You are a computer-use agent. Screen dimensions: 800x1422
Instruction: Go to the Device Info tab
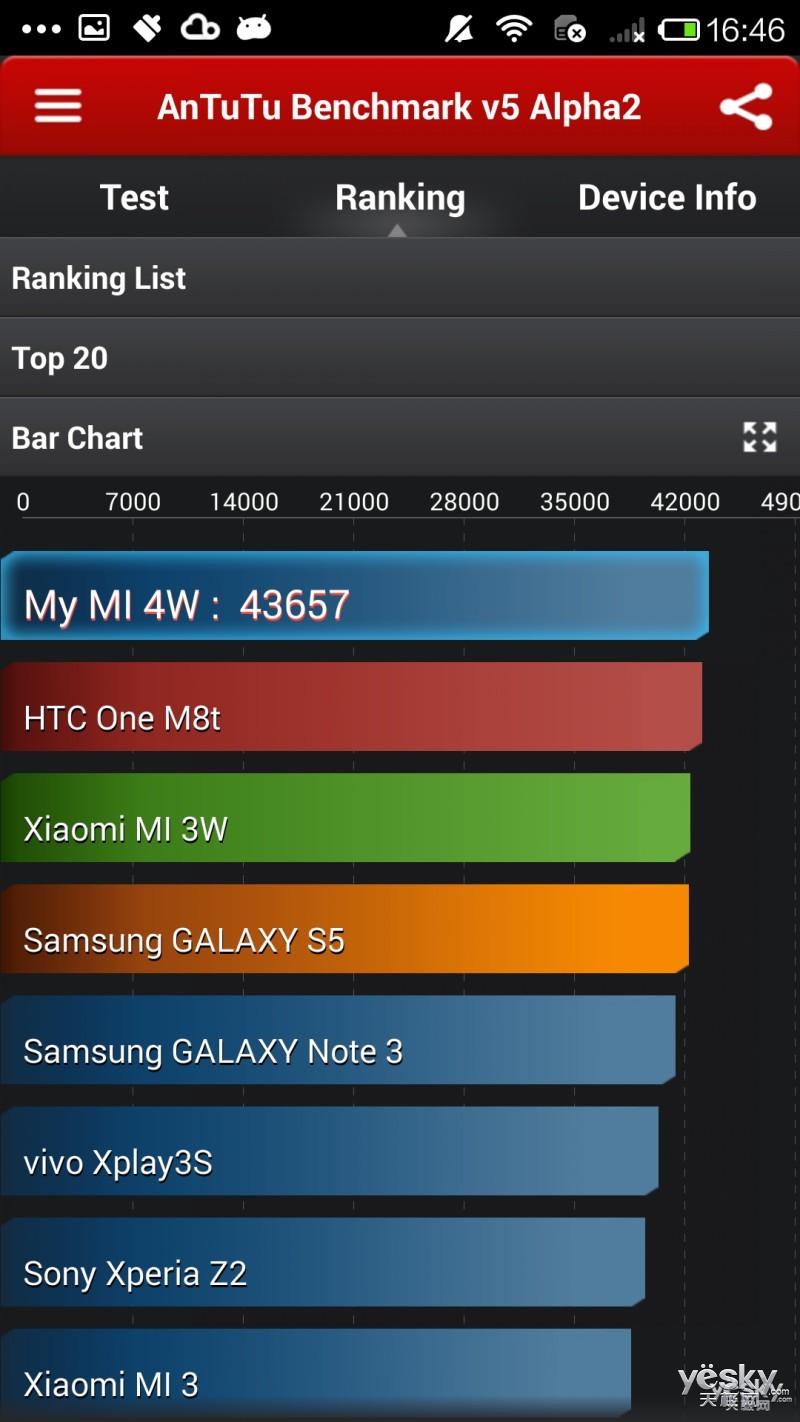click(667, 197)
